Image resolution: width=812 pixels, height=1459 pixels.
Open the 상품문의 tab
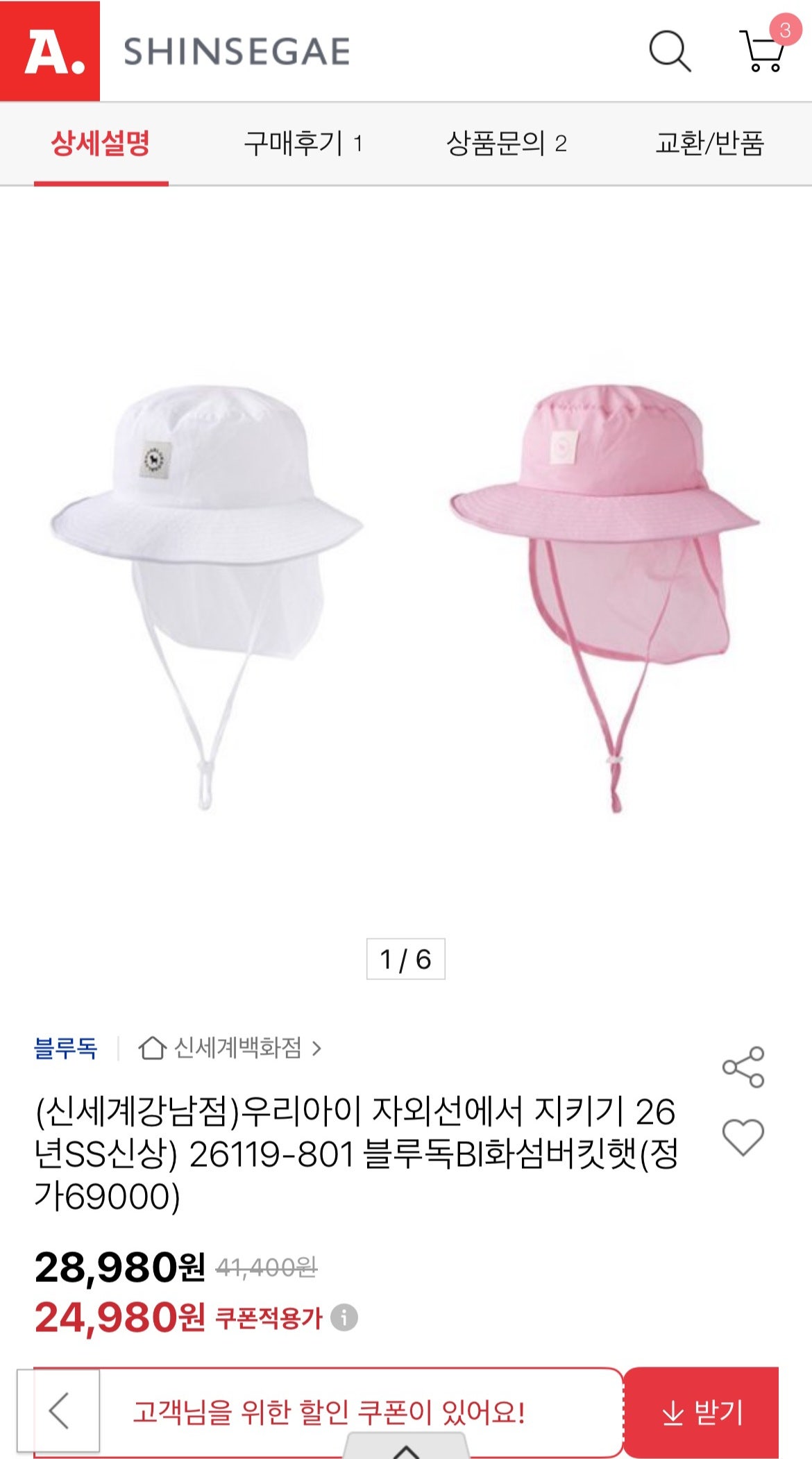(x=507, y=142)
